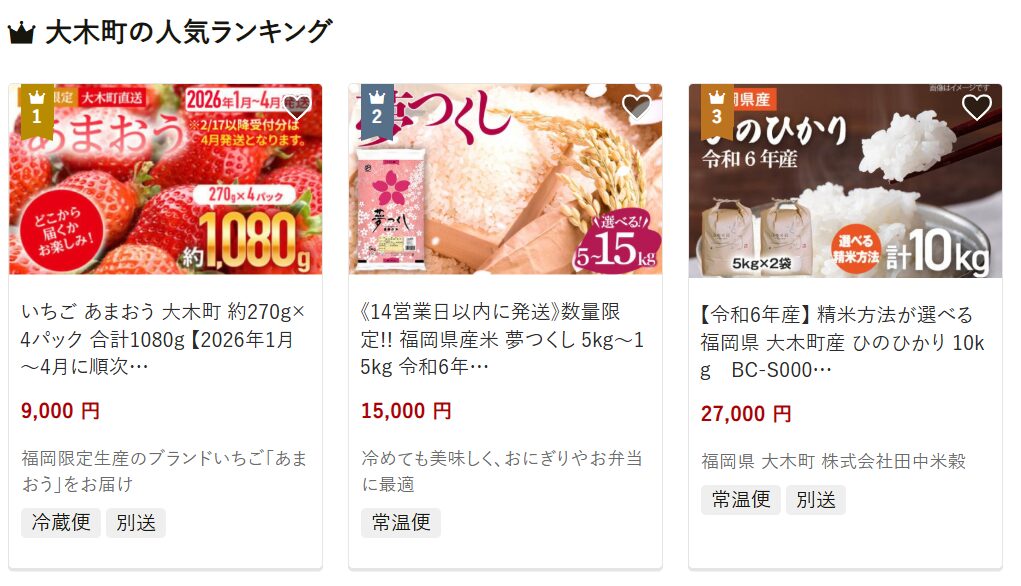1021x586 pixels.
Task: Favorite the あまおう strawberry item
Action: click(x=297, y=107)
